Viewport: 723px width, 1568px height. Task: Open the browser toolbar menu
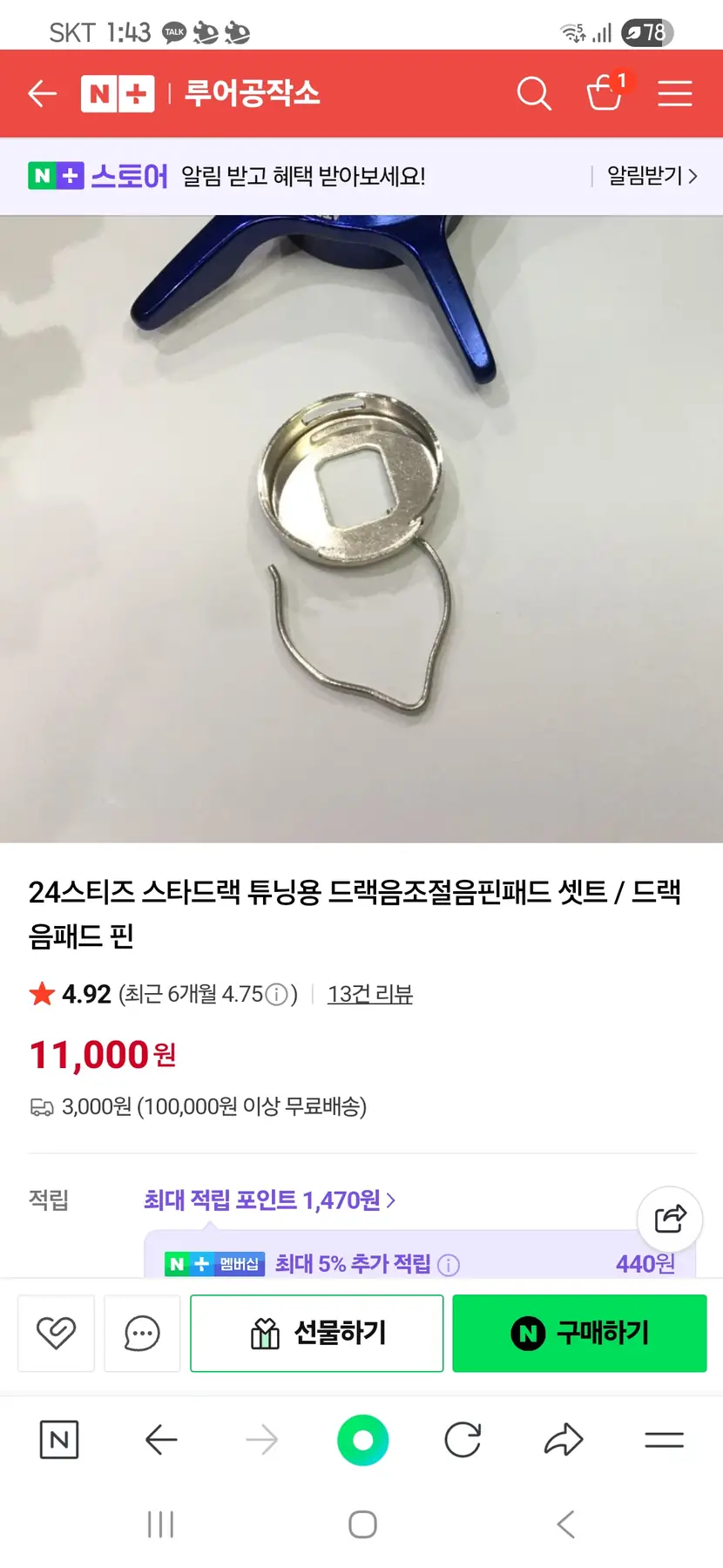coord(664,1440)
